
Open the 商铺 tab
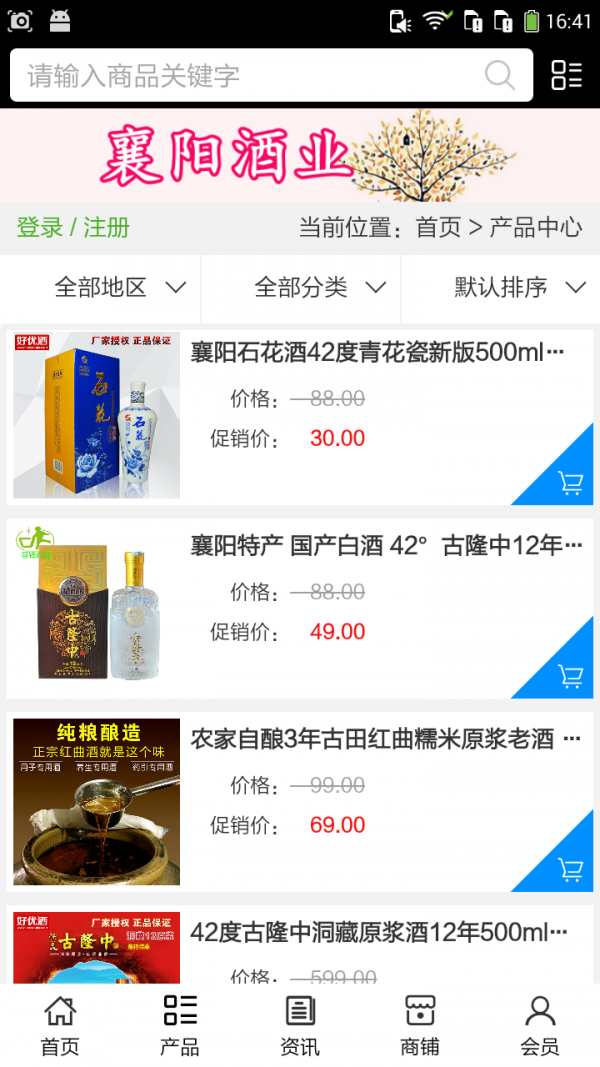tap(420, 1026)
